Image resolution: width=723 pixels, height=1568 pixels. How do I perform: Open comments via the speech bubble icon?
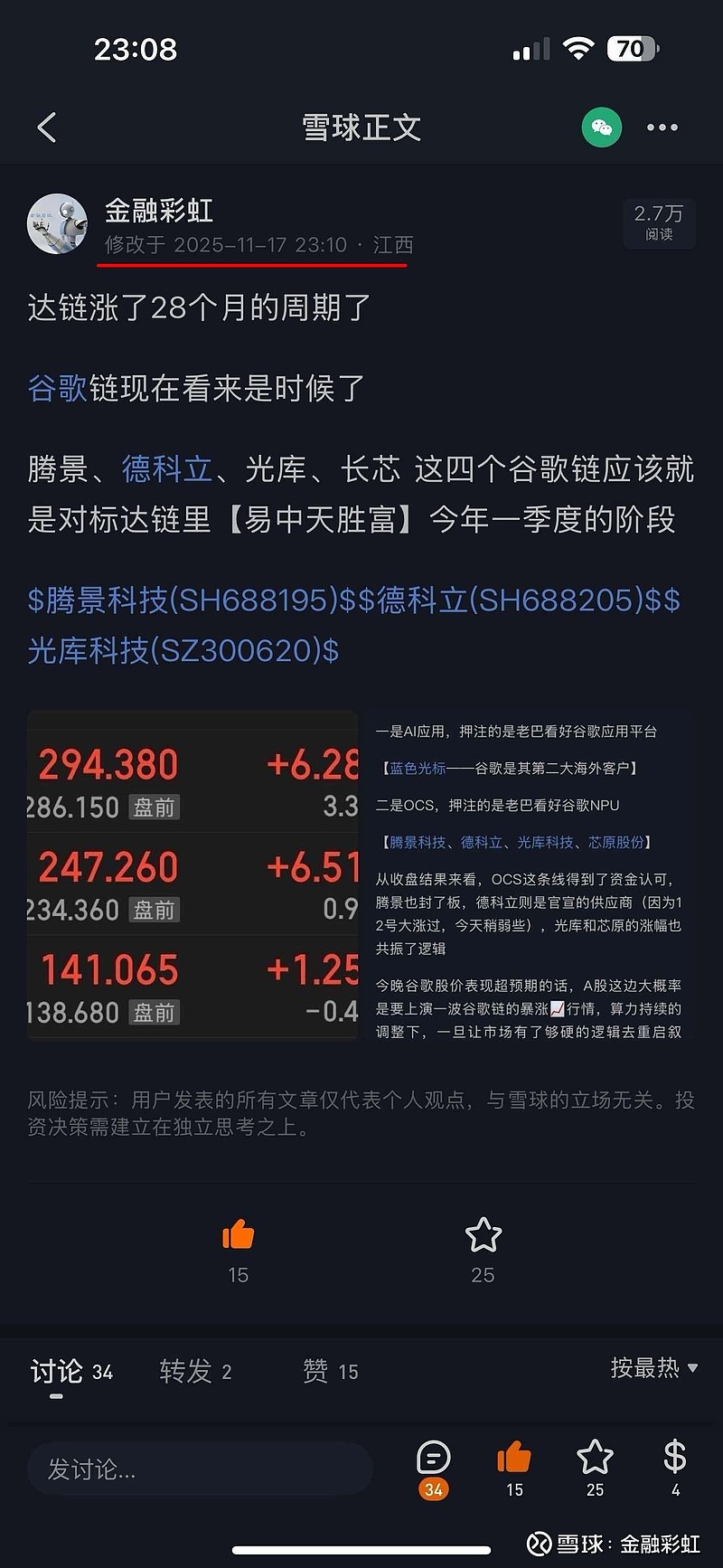tap(433, 1456)
